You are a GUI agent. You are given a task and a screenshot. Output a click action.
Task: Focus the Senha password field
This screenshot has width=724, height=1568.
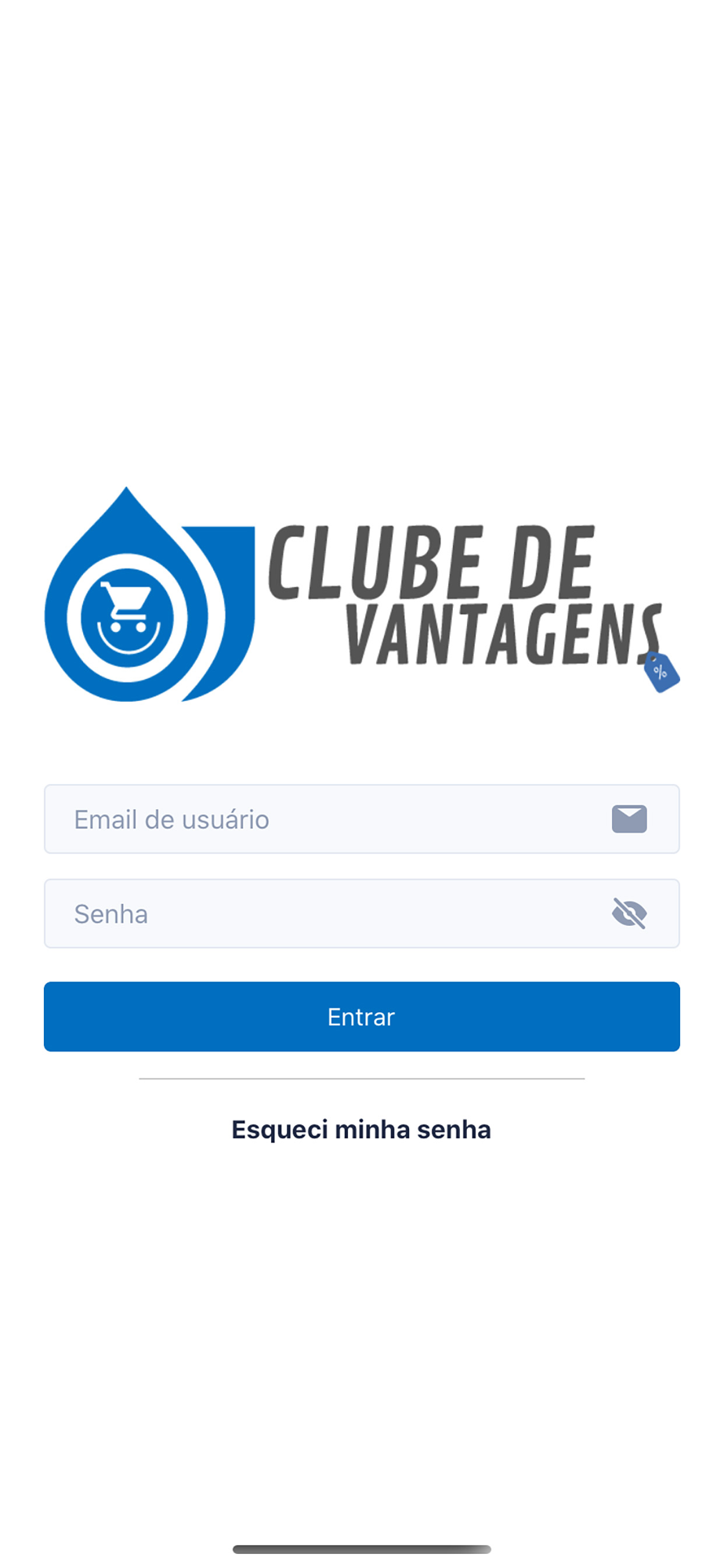[361, 913]
